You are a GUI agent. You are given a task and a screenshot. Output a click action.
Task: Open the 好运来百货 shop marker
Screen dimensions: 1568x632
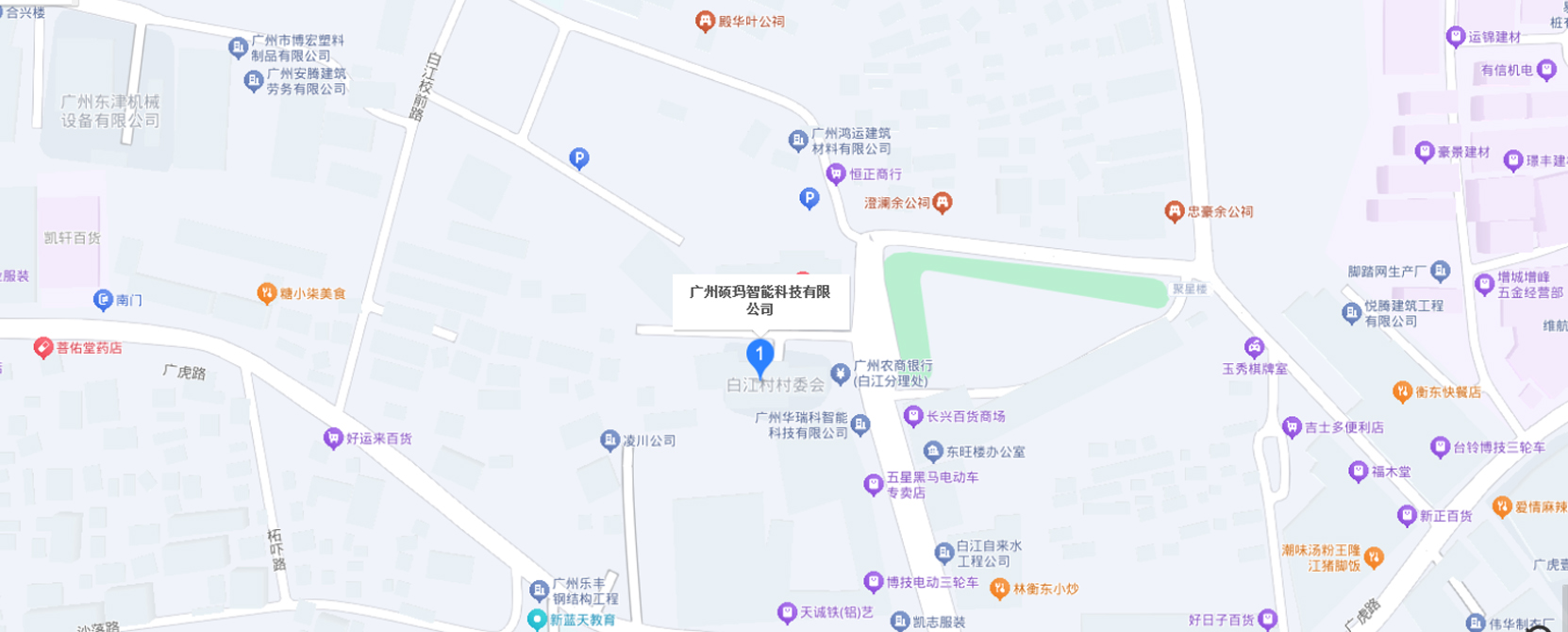tap(333, 439)
